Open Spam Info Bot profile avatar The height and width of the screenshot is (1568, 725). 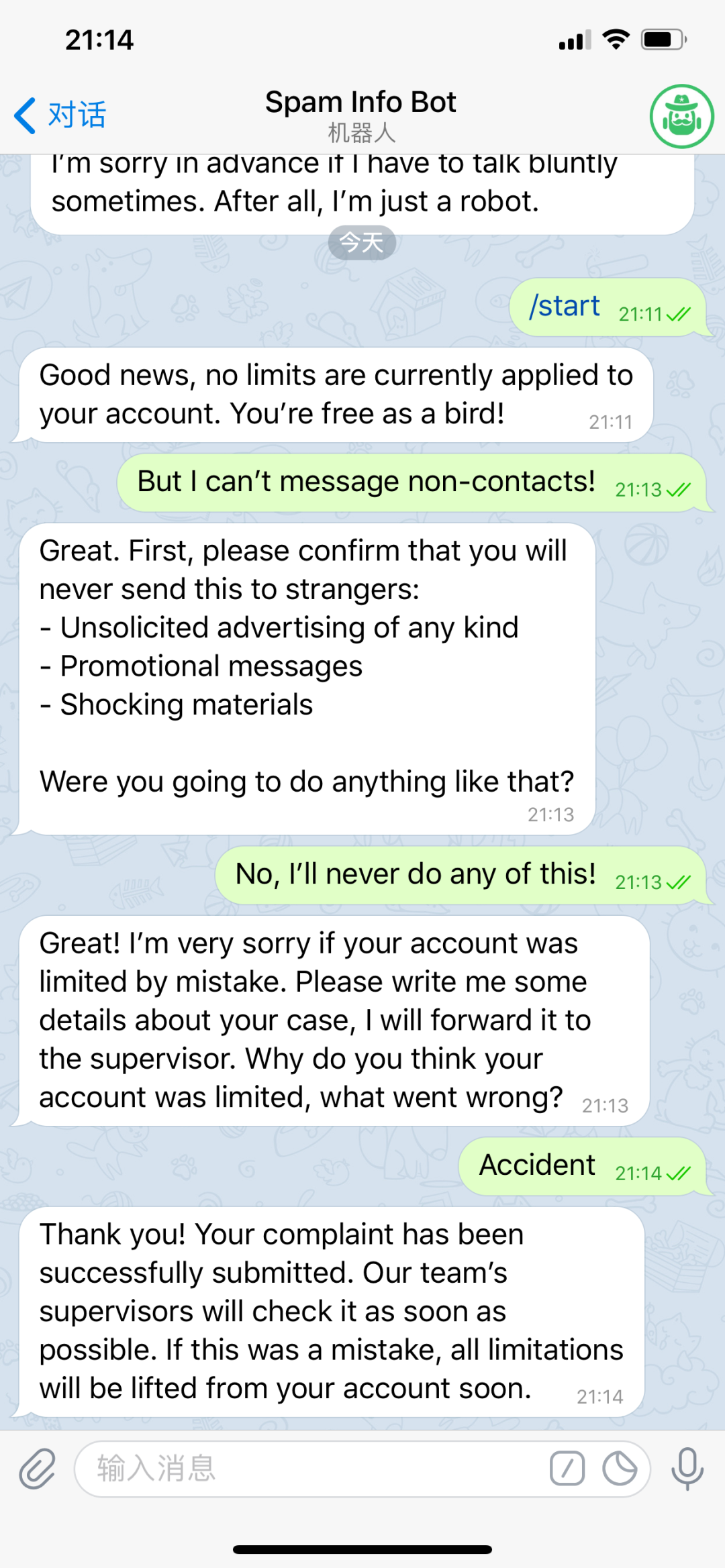(x=681, y=117)
